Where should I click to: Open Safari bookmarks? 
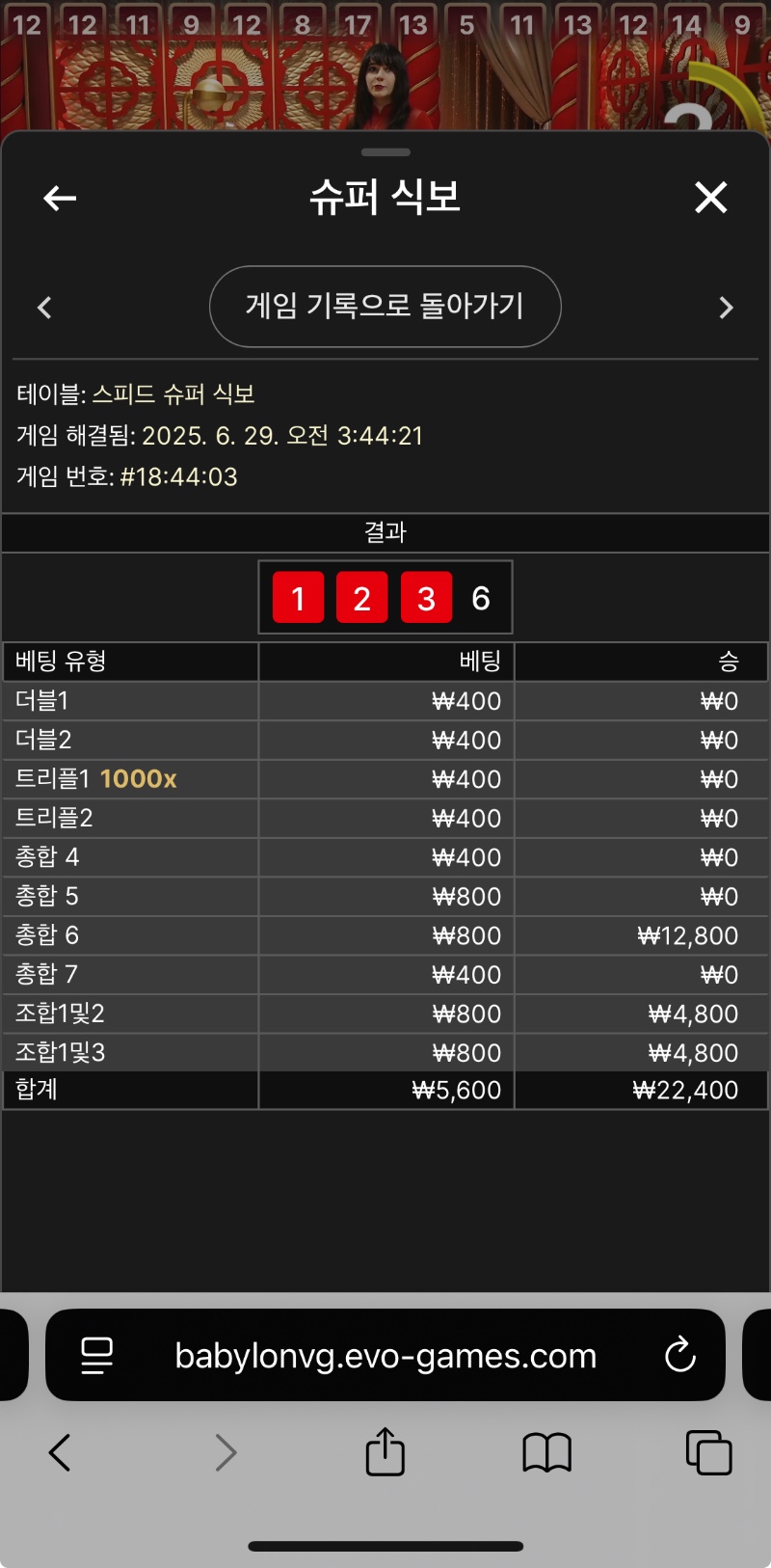coord(546,1452)
